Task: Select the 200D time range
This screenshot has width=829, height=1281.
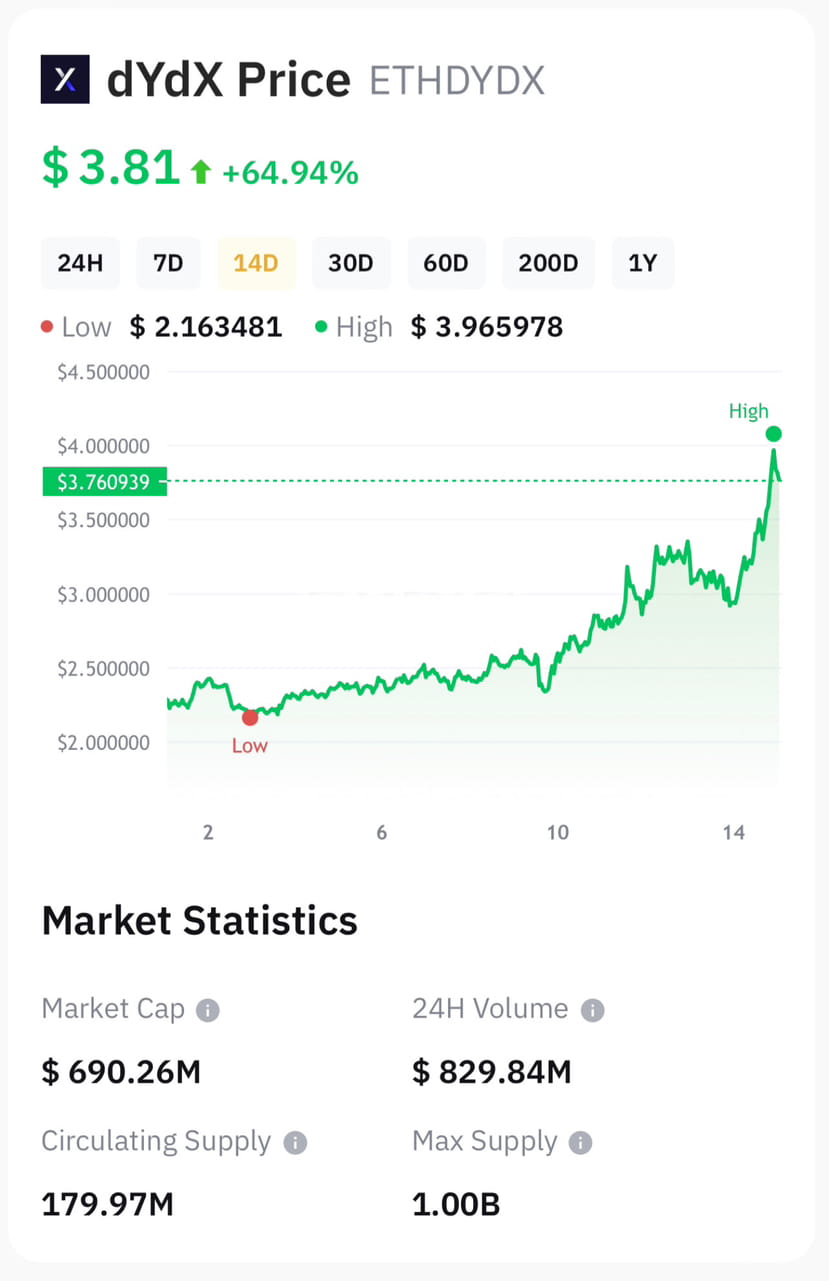Action: [548, 262]
